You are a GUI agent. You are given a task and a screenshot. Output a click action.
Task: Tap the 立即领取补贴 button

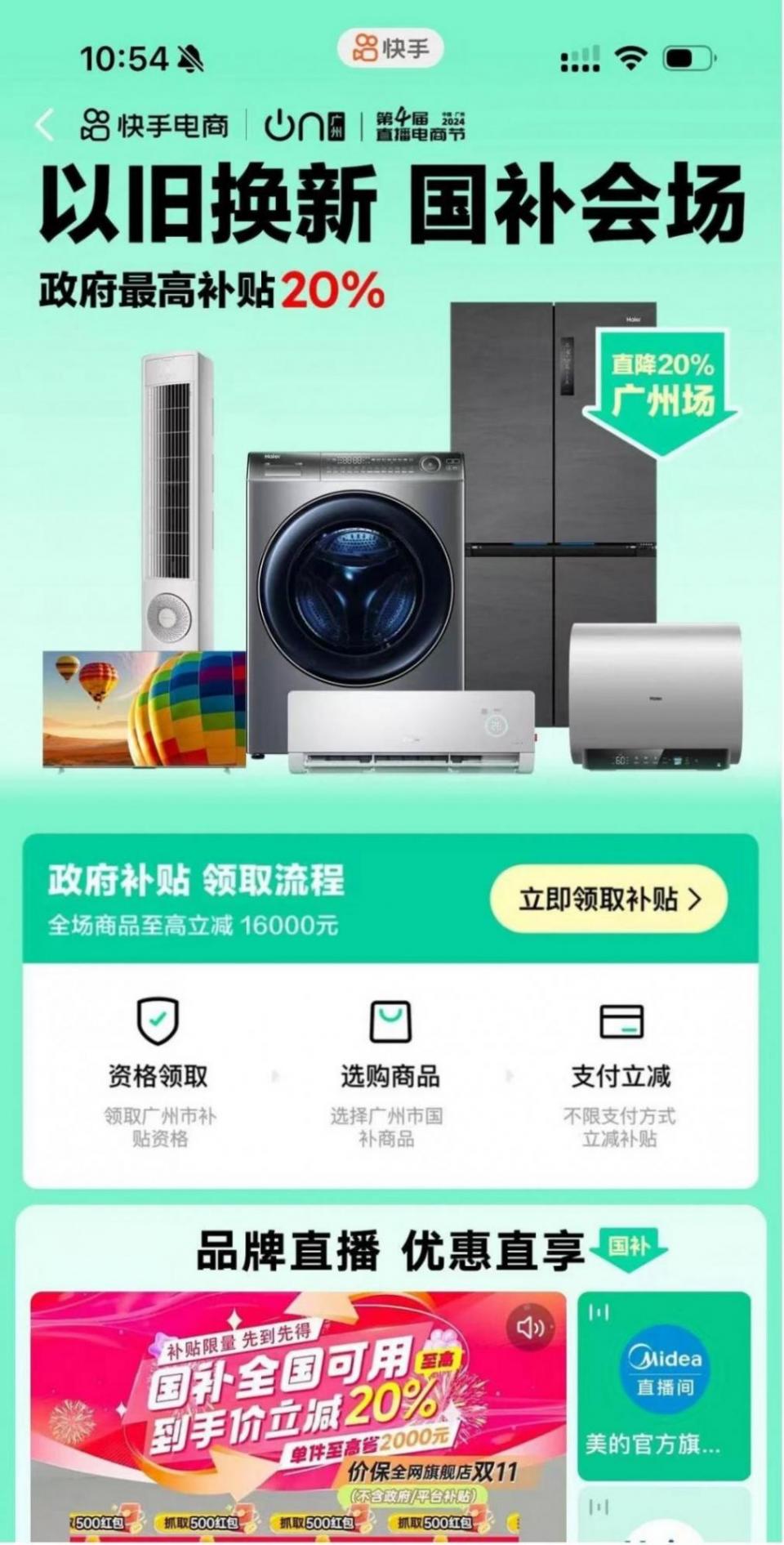609,899
